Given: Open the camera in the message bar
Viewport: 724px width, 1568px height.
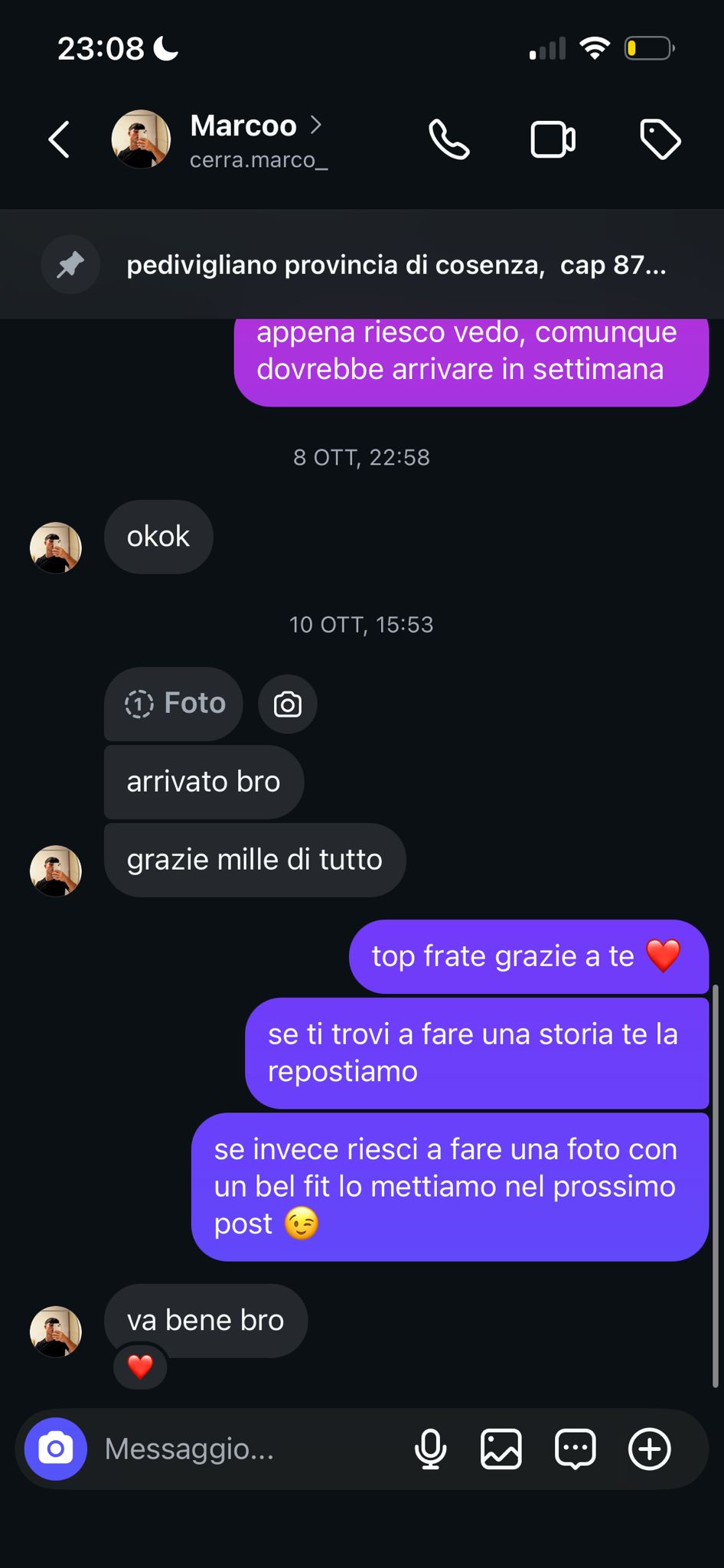Looking at the screenshot, I should point(56,1449).
